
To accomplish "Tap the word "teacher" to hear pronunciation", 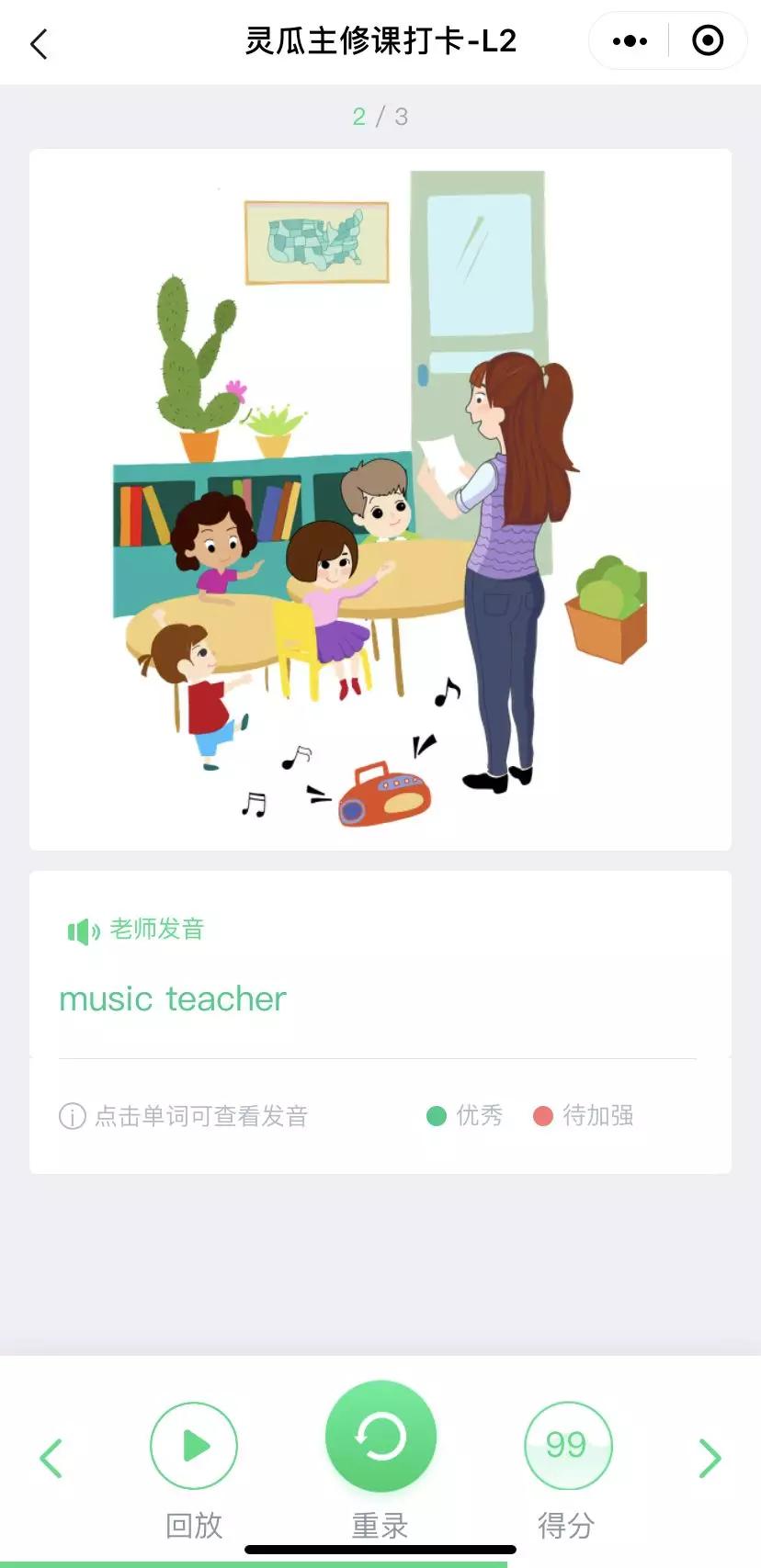I will pos(226,998).
